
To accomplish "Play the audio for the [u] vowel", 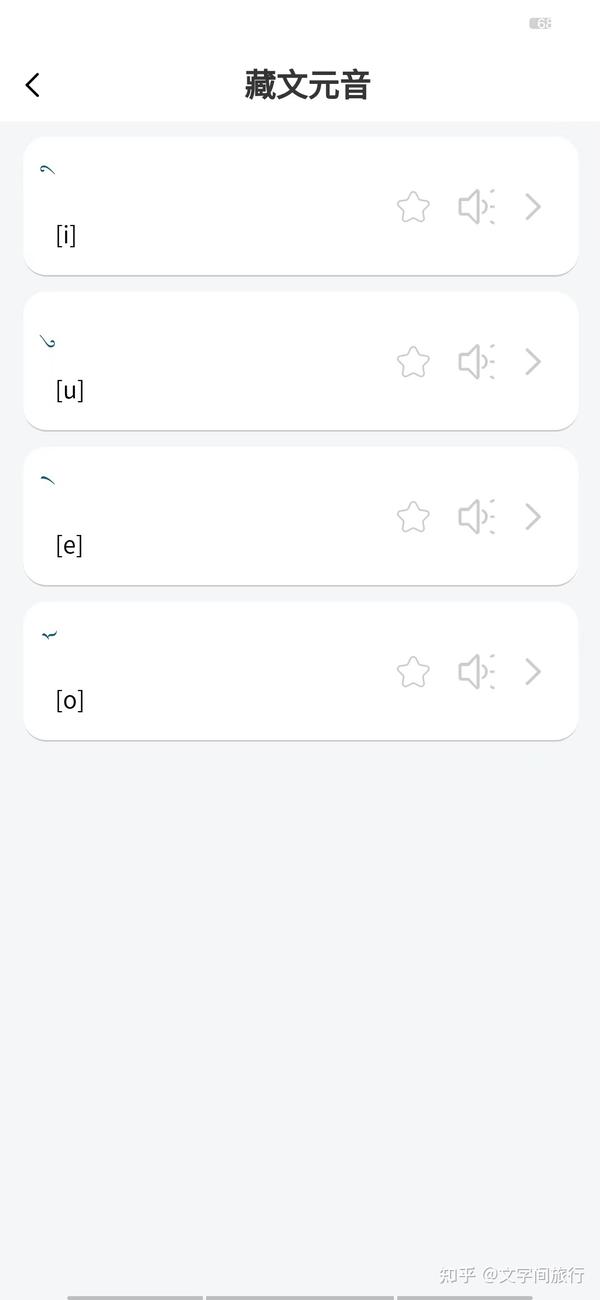I will (477, 362).
